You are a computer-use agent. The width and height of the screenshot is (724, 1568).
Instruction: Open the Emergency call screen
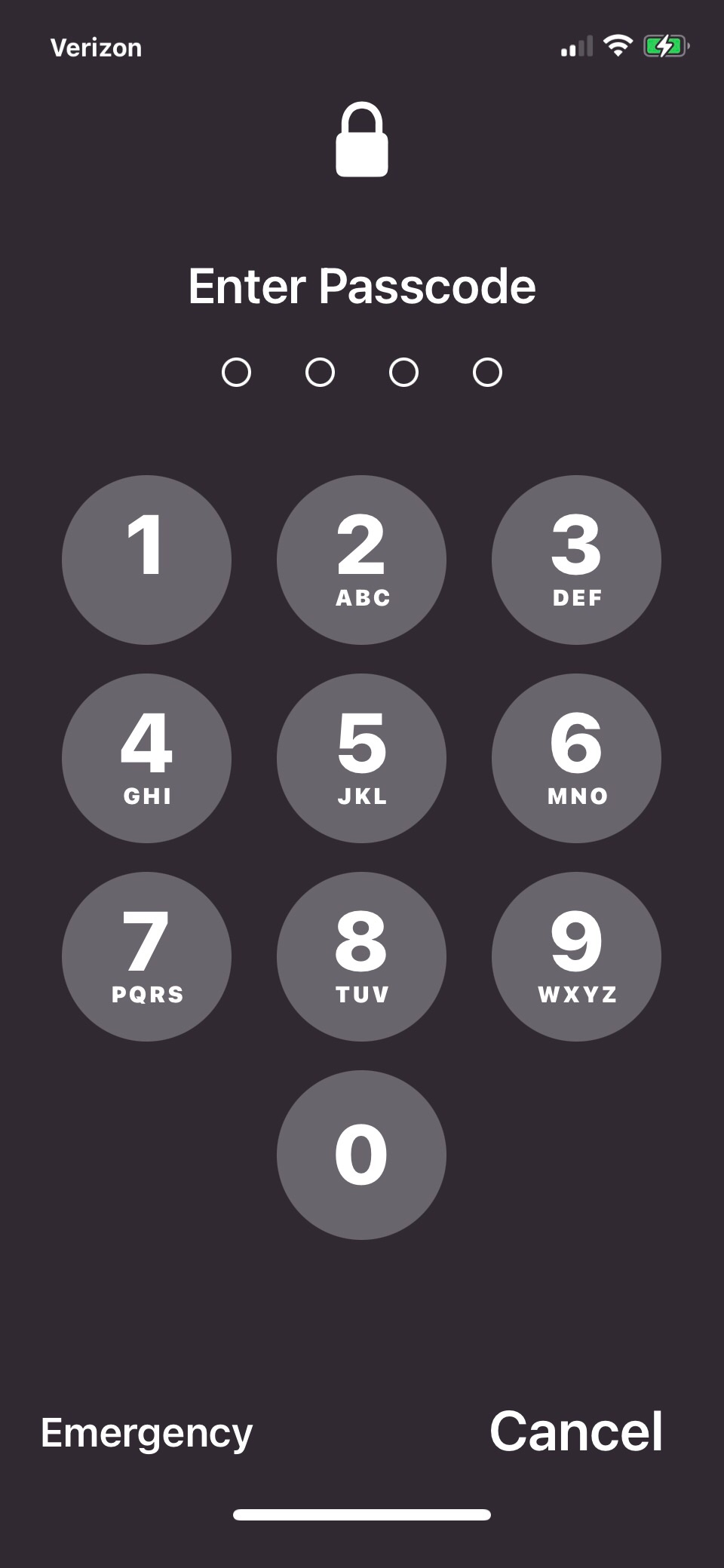click(146, 1433)
